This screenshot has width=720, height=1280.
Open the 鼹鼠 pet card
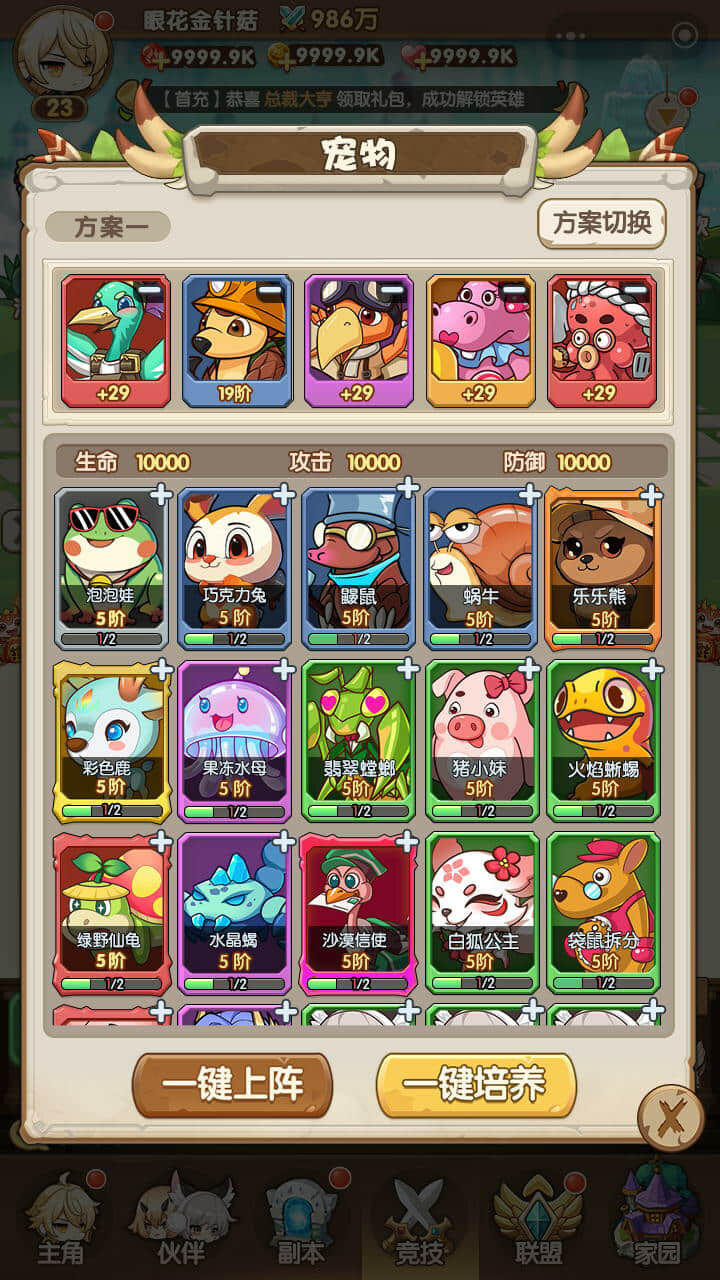pos(357,567)
